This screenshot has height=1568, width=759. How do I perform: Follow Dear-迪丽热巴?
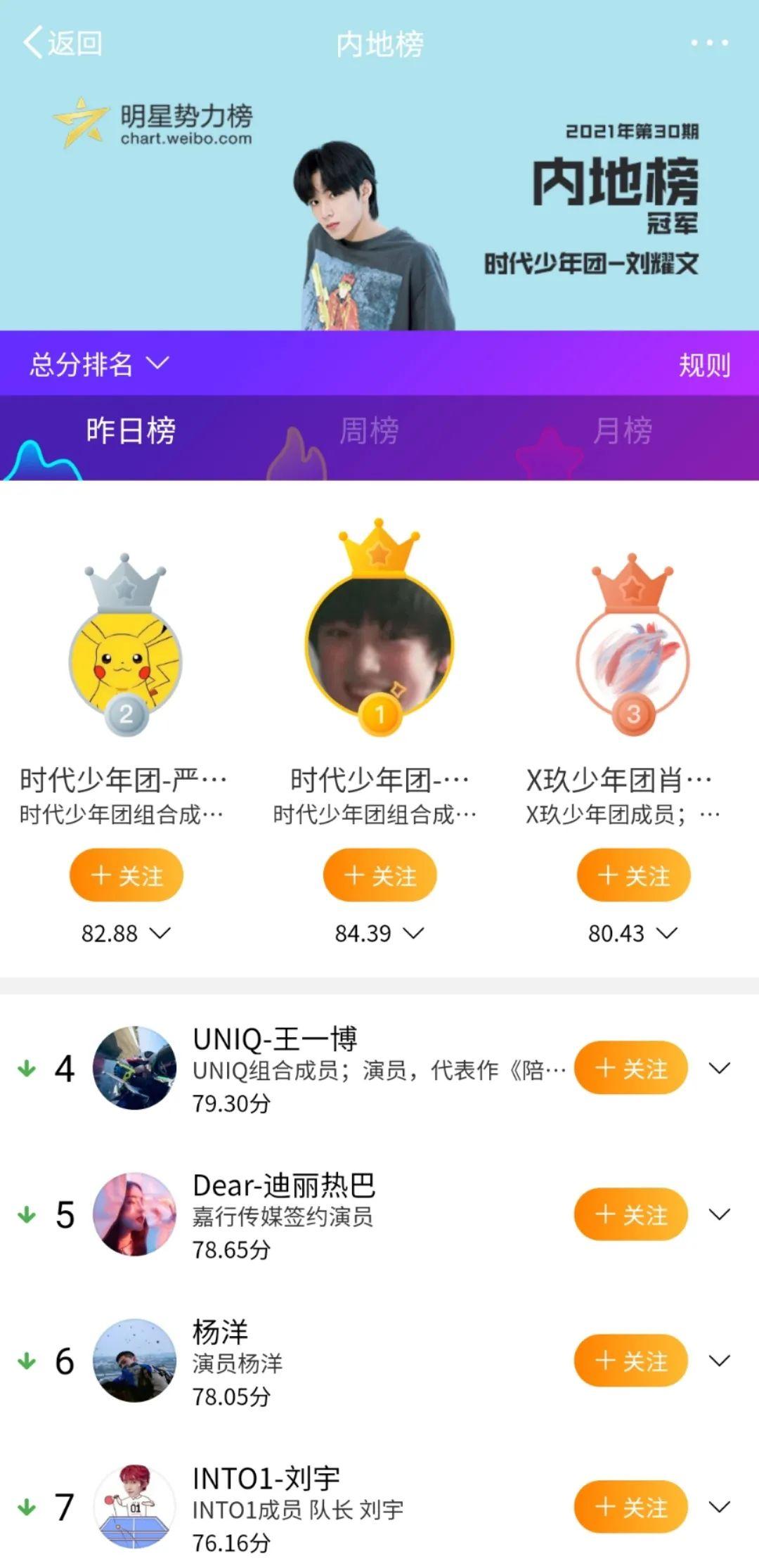tap(630, 1214)
